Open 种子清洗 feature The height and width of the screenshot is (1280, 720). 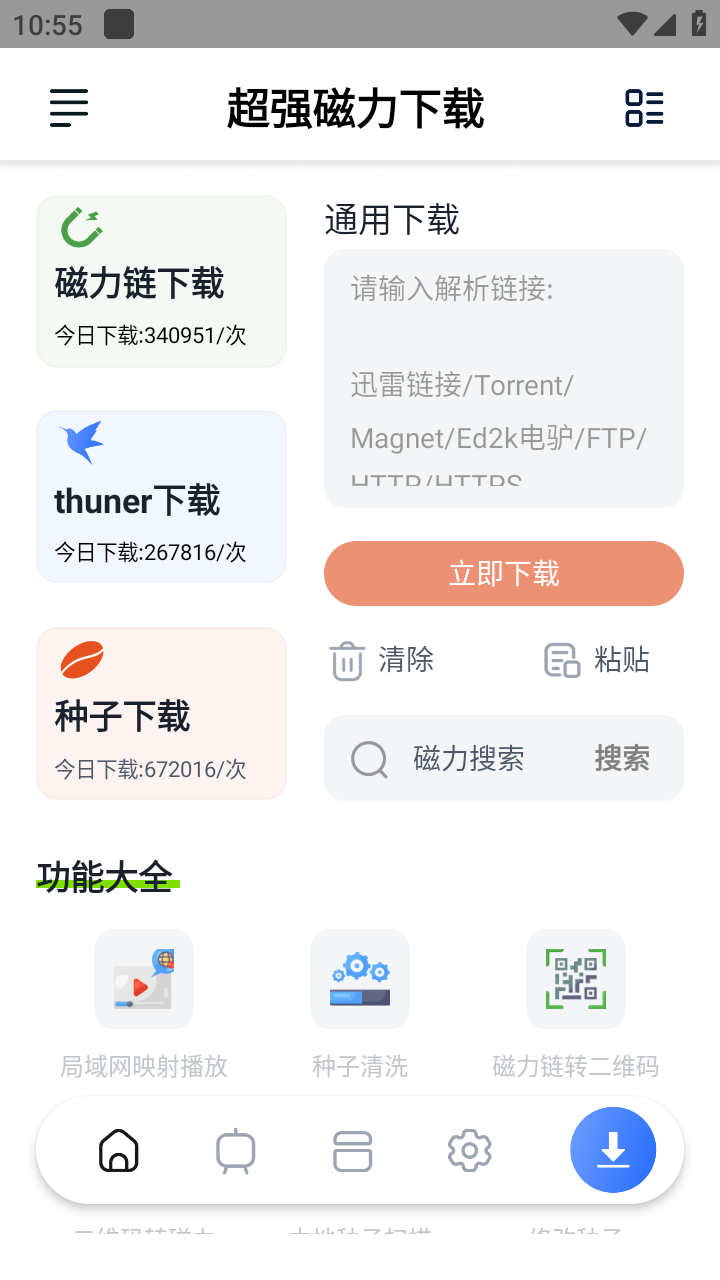(x=360, y=980)
